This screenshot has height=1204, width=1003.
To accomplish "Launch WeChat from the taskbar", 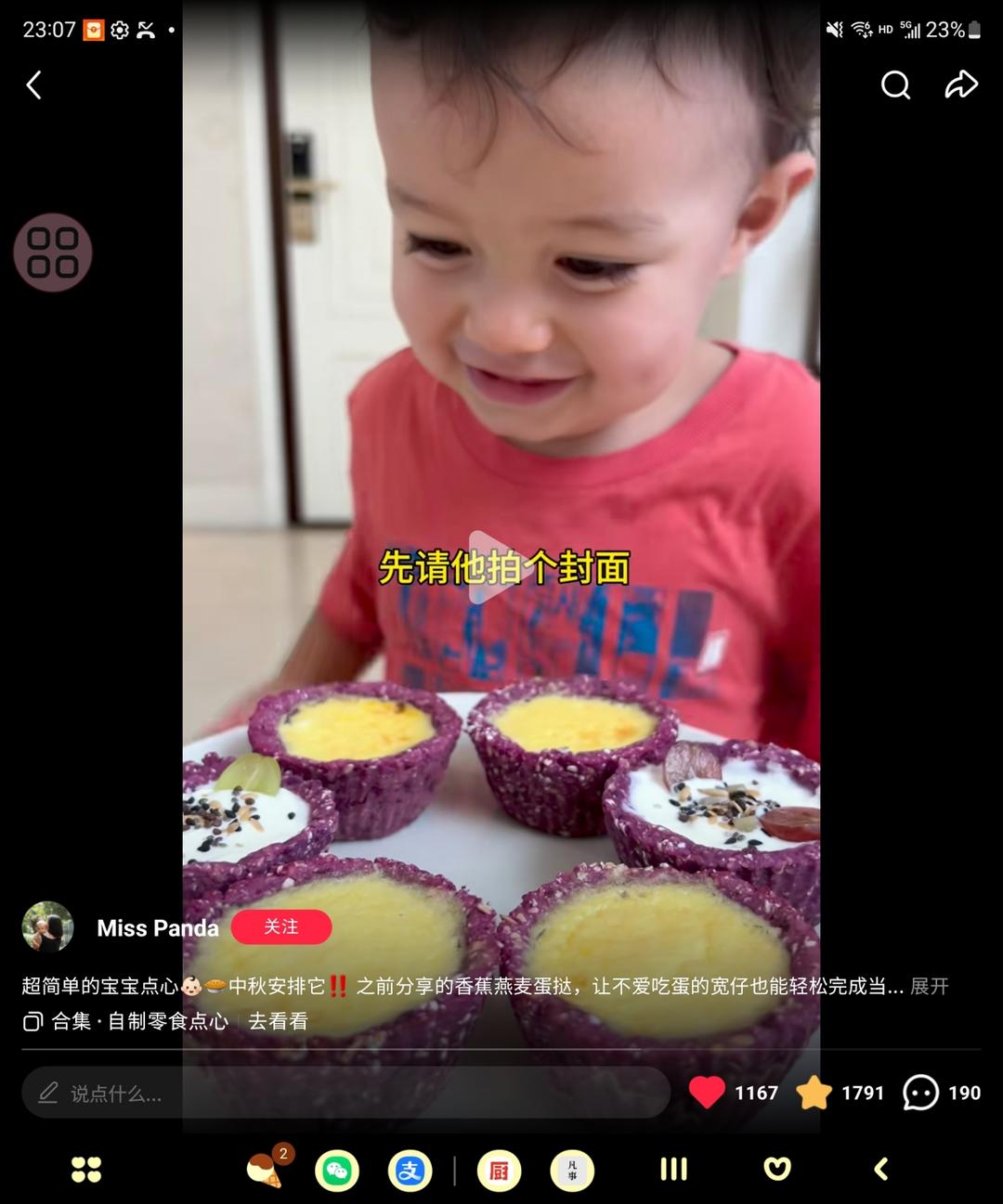I will [x=337, y=1170].
